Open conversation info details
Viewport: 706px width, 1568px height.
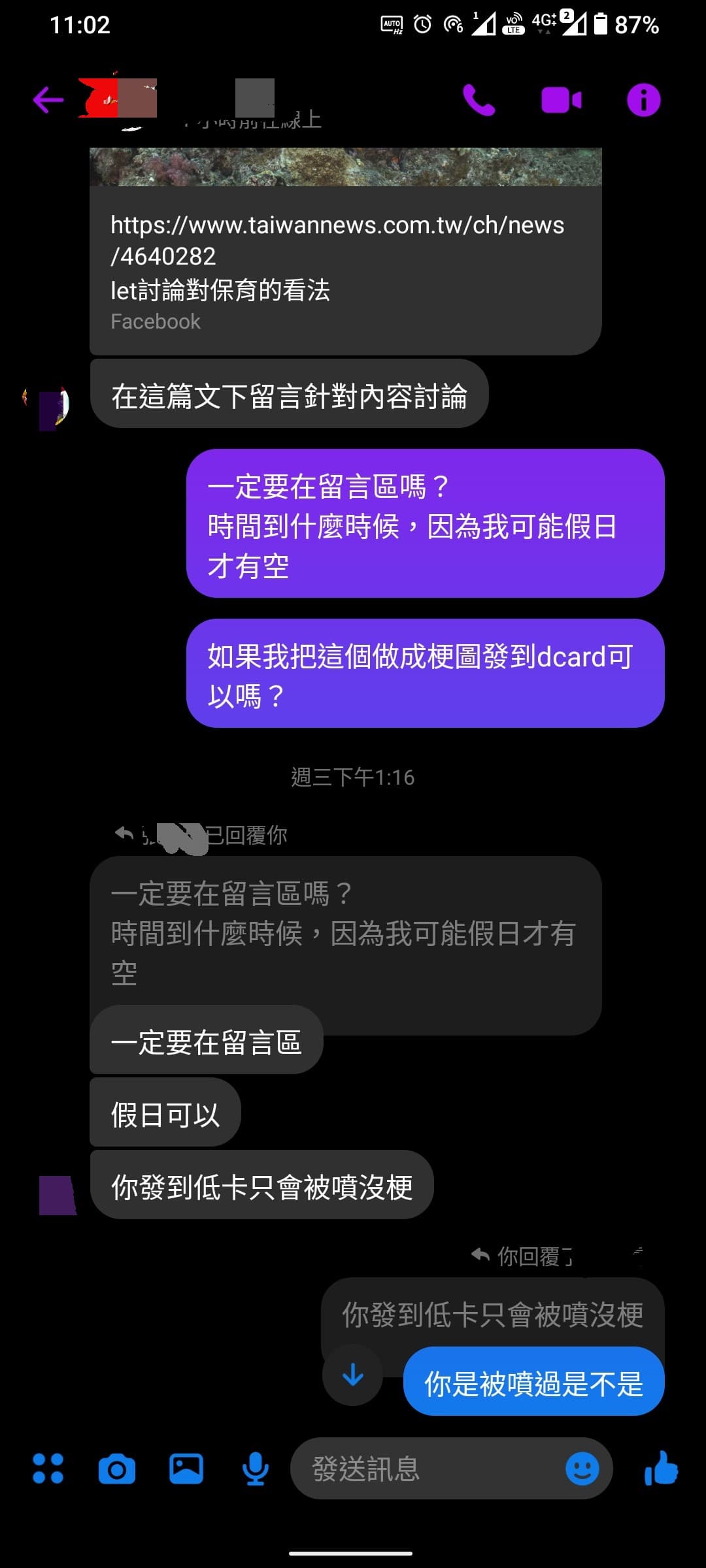[x=643, y=101]
